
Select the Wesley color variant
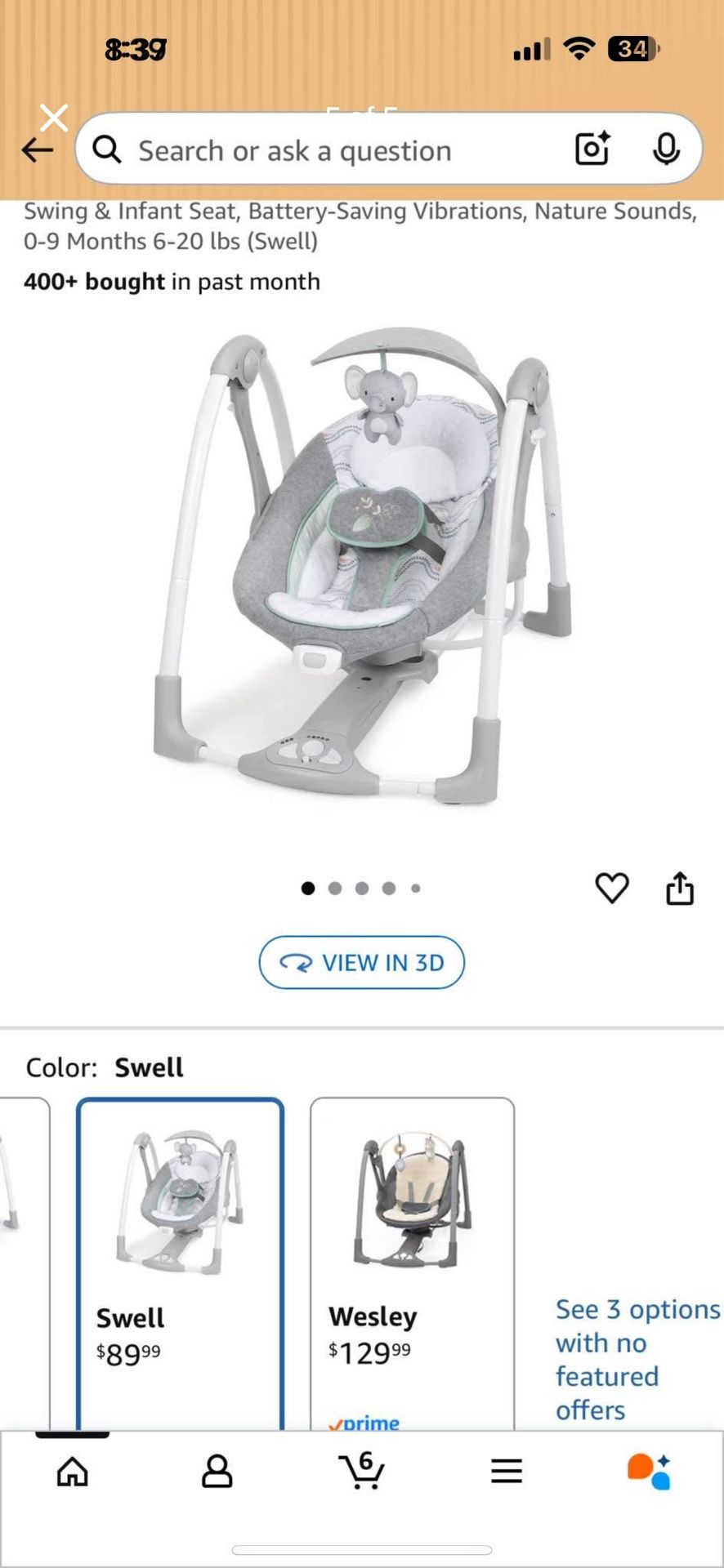pyautogui.click(x=413, y=1241)
